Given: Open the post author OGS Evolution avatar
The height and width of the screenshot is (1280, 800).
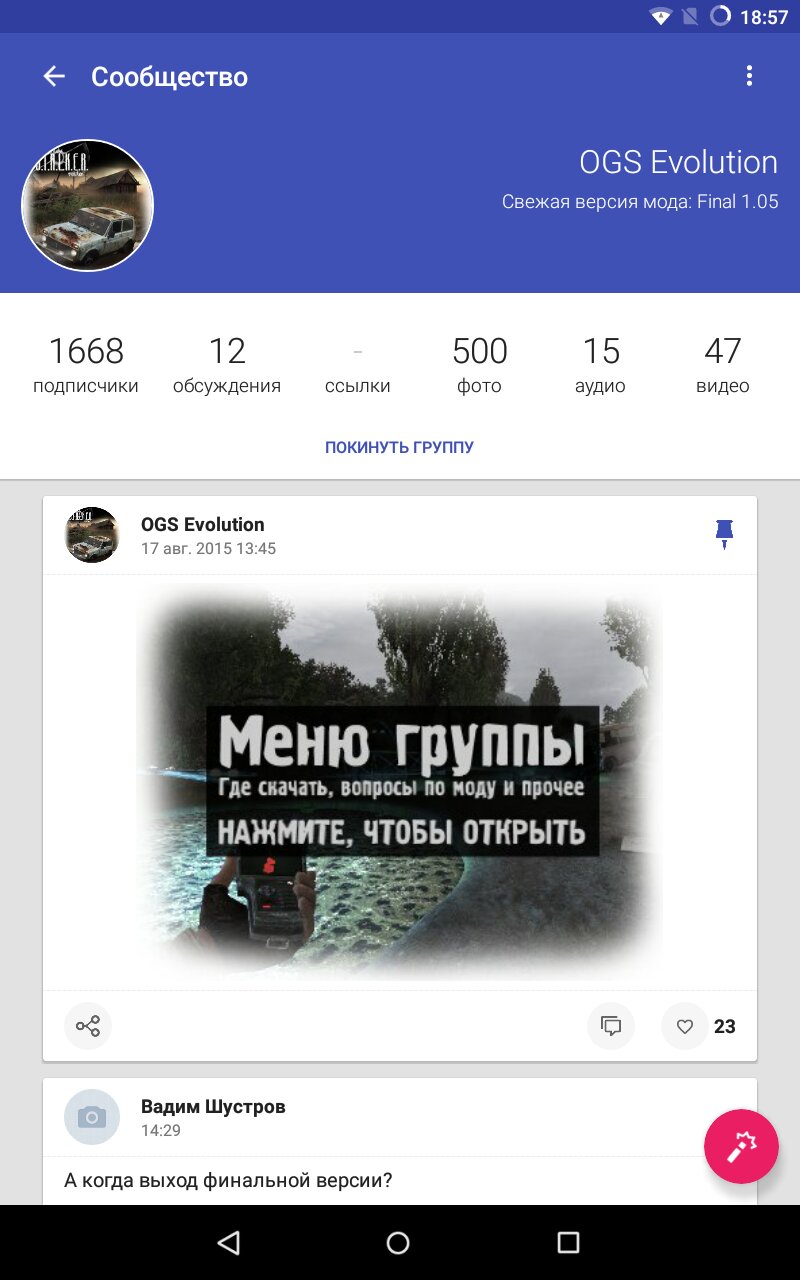Looking at the screenshot, I should click(92, 535).
